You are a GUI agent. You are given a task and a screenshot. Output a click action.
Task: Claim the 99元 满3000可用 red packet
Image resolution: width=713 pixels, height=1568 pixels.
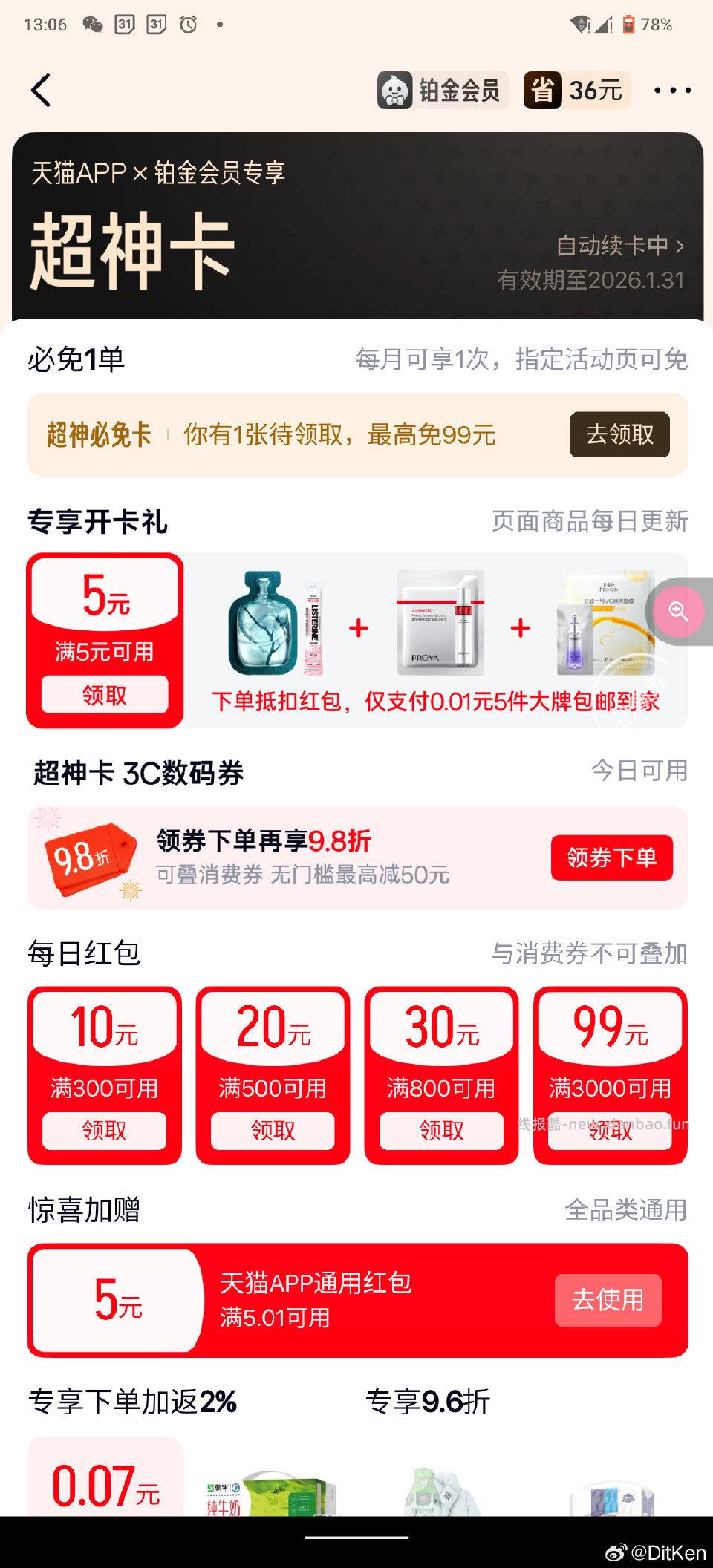(611, 1130)
